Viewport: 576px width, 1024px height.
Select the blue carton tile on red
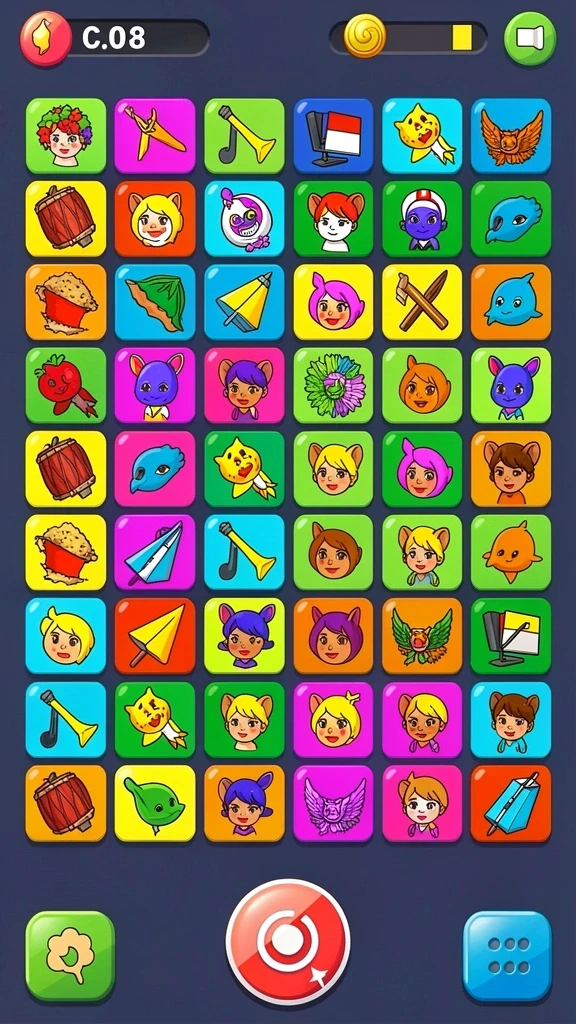(x=511, y=803)
